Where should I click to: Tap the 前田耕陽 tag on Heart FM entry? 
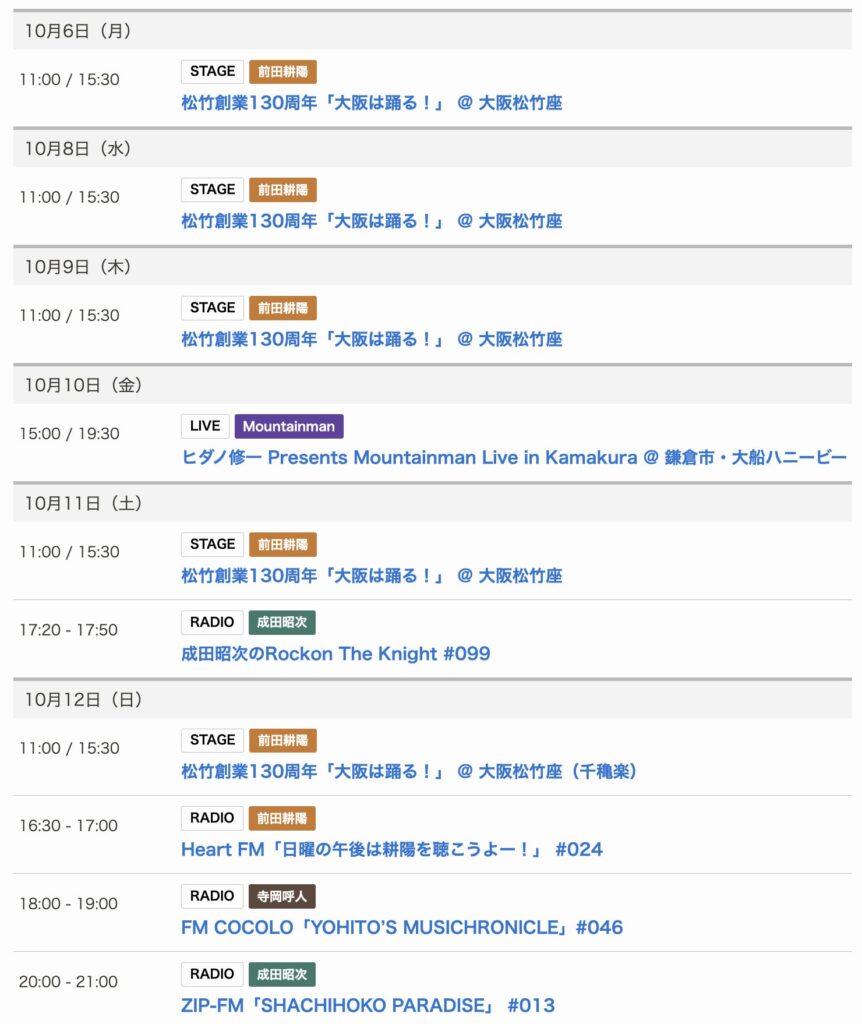pyautogui.click(x=282, y=818)
